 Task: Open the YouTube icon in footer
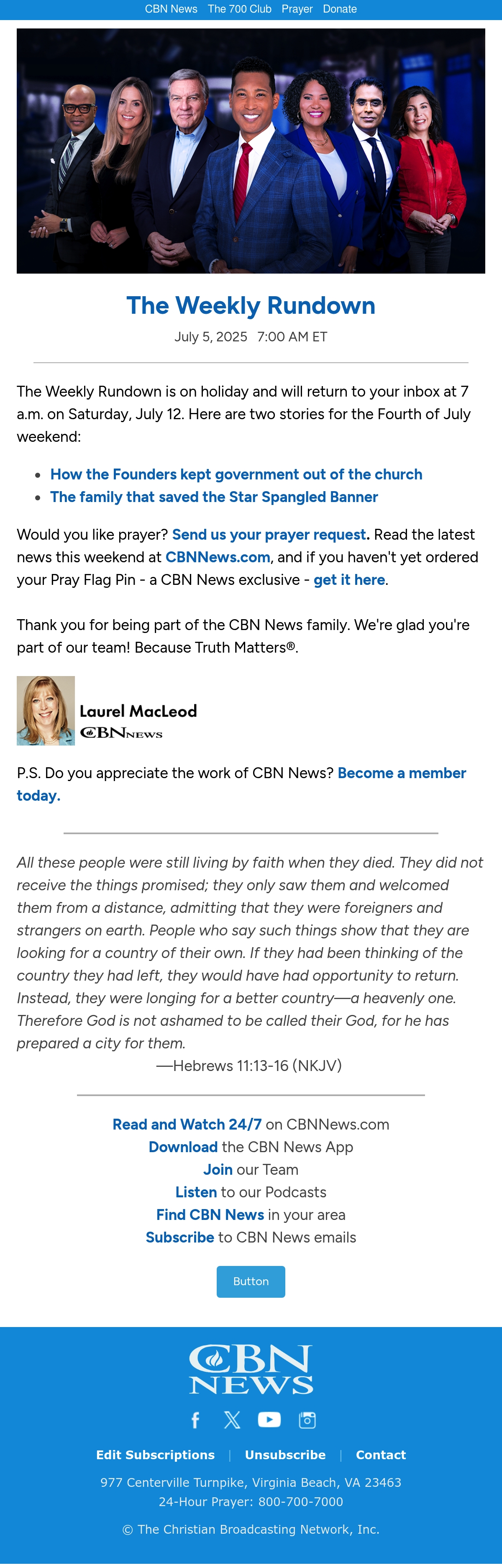(x=269, y=1419)
